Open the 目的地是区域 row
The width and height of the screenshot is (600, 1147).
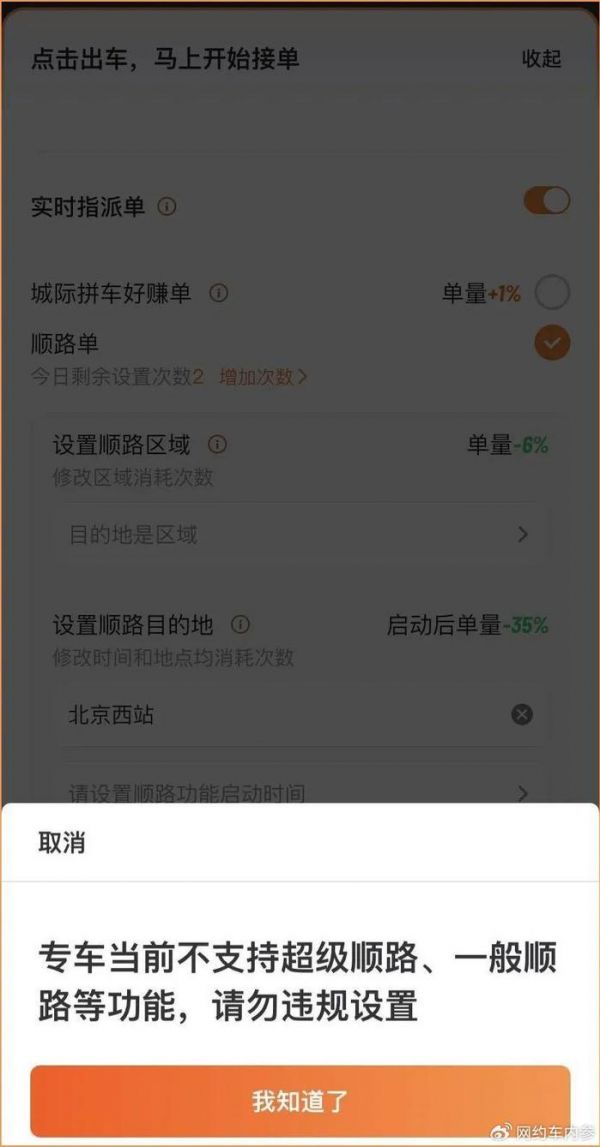pos(300,535)
